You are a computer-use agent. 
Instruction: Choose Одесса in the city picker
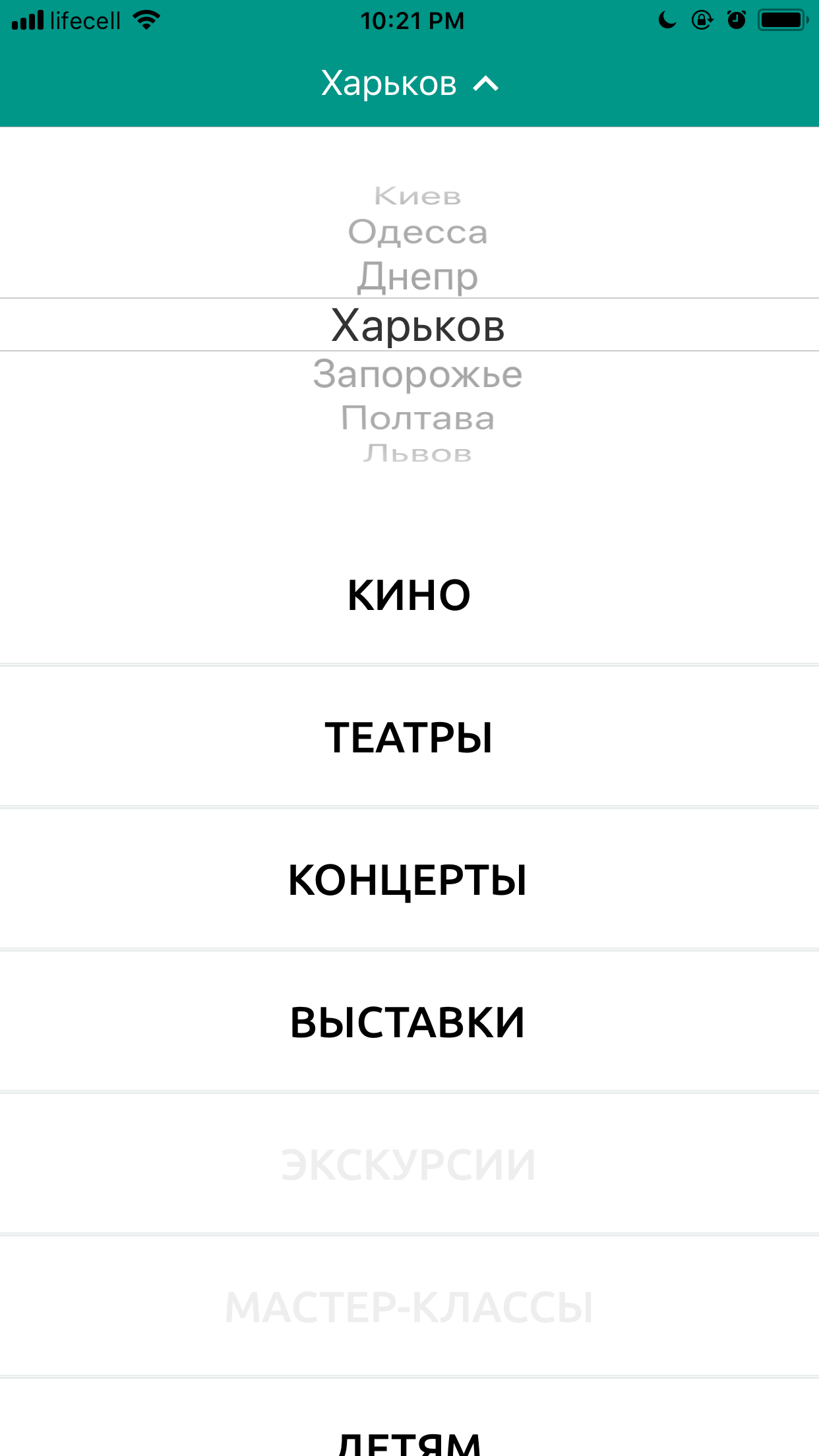[x=417, y=232]
